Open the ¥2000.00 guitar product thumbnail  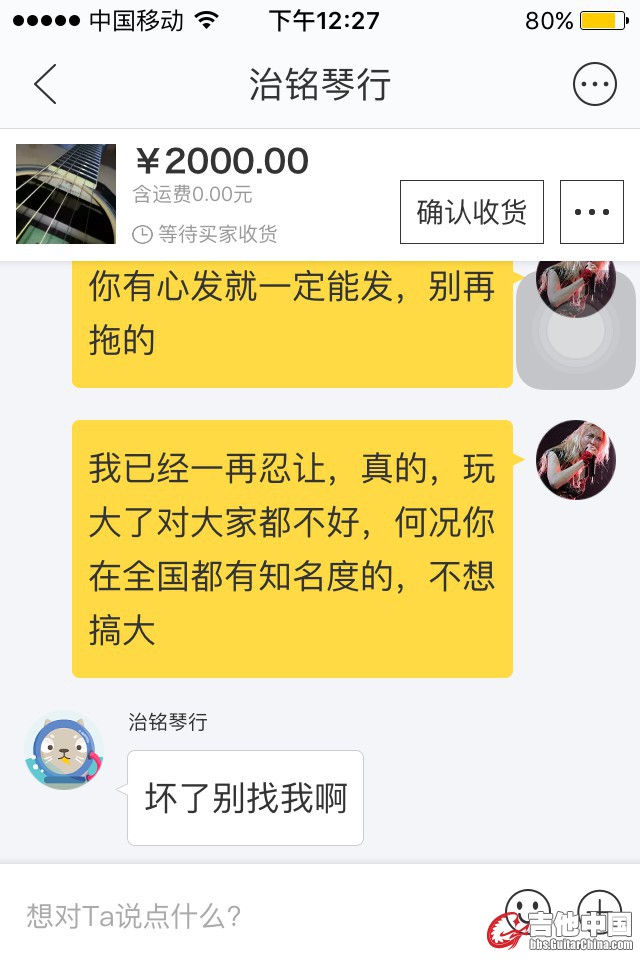[66, 194]
